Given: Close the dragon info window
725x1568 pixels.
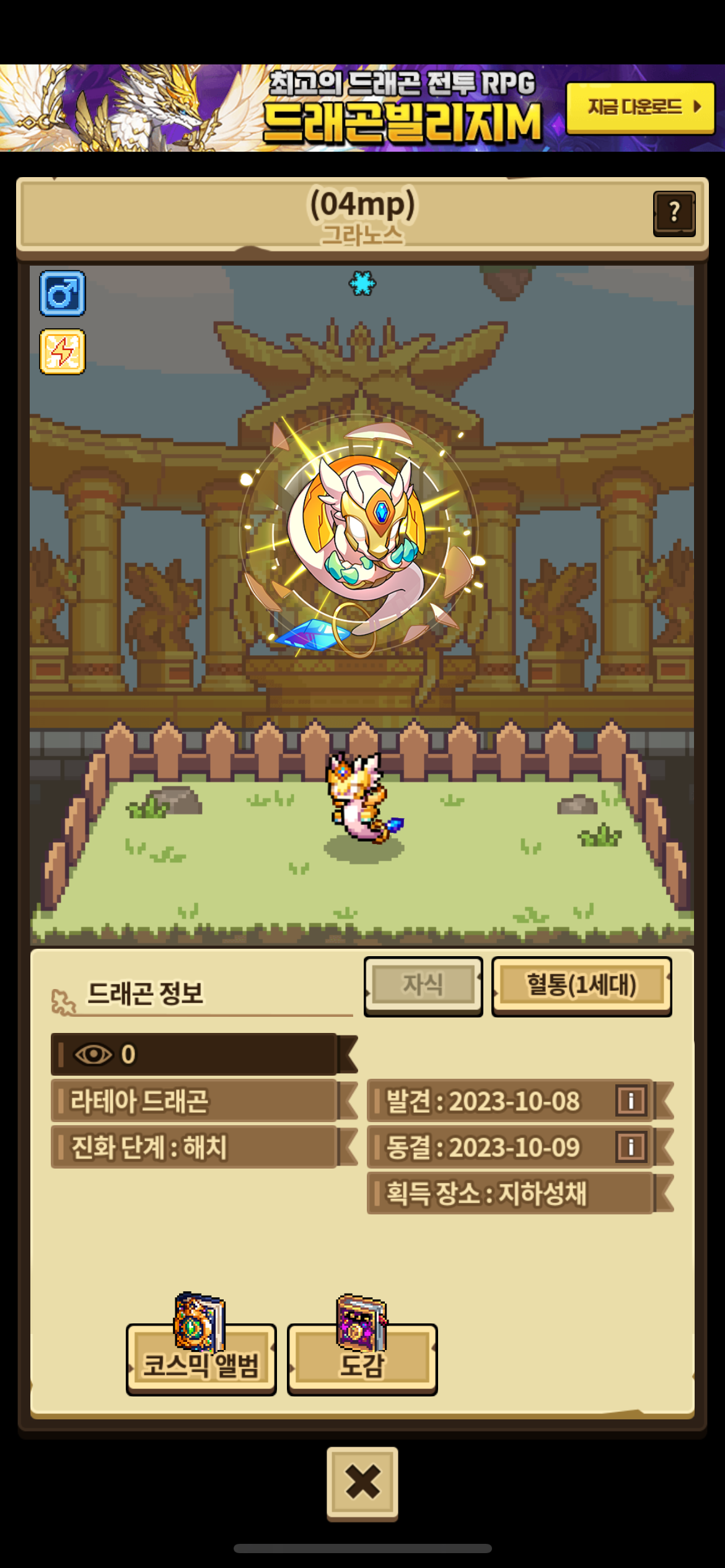Looking at the screenshot, I should point(362,1483).
